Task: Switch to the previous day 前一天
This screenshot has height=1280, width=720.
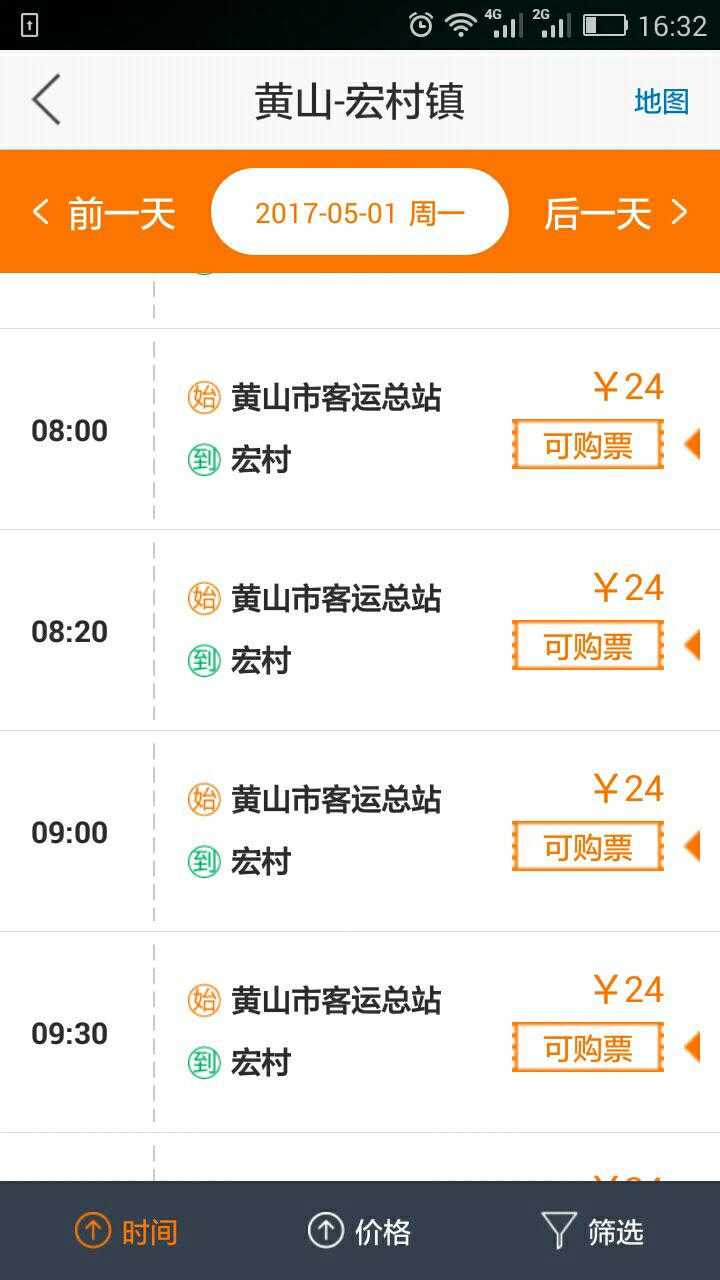Action: click(104, 213)
